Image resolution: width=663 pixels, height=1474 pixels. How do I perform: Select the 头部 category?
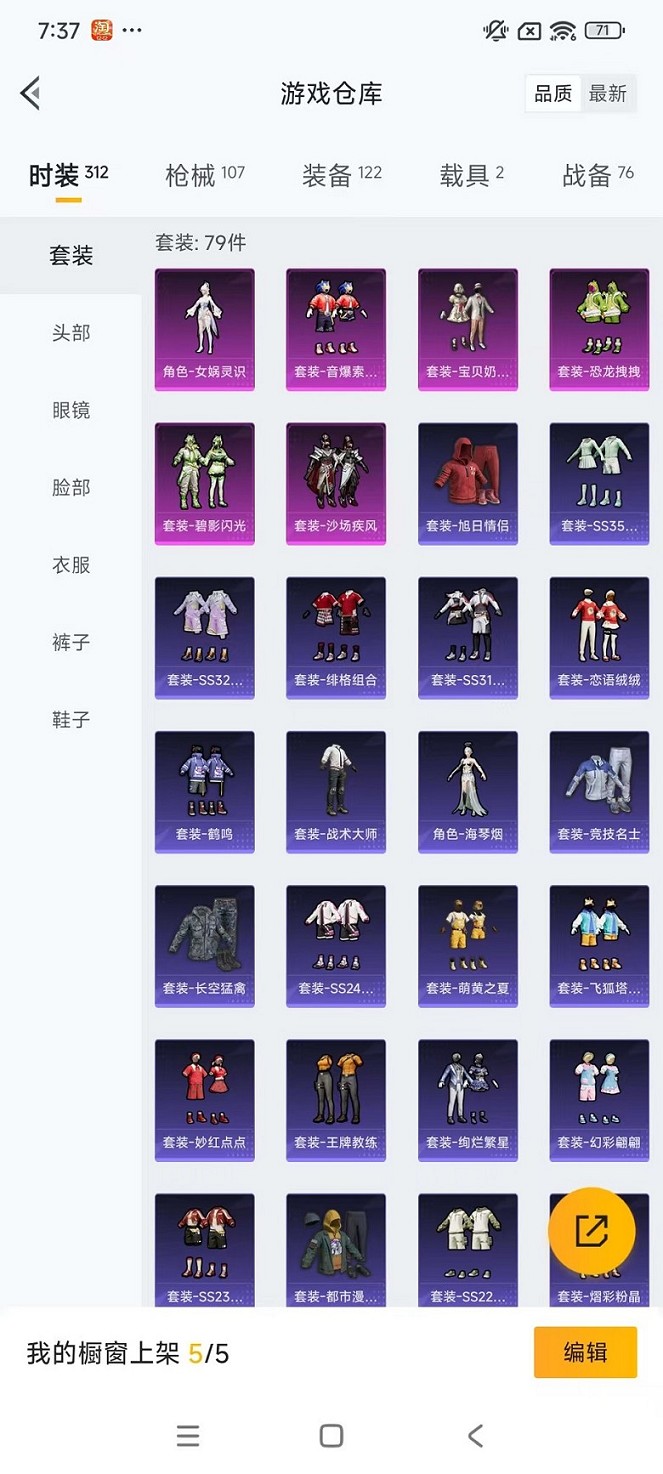tap(71, 333)
